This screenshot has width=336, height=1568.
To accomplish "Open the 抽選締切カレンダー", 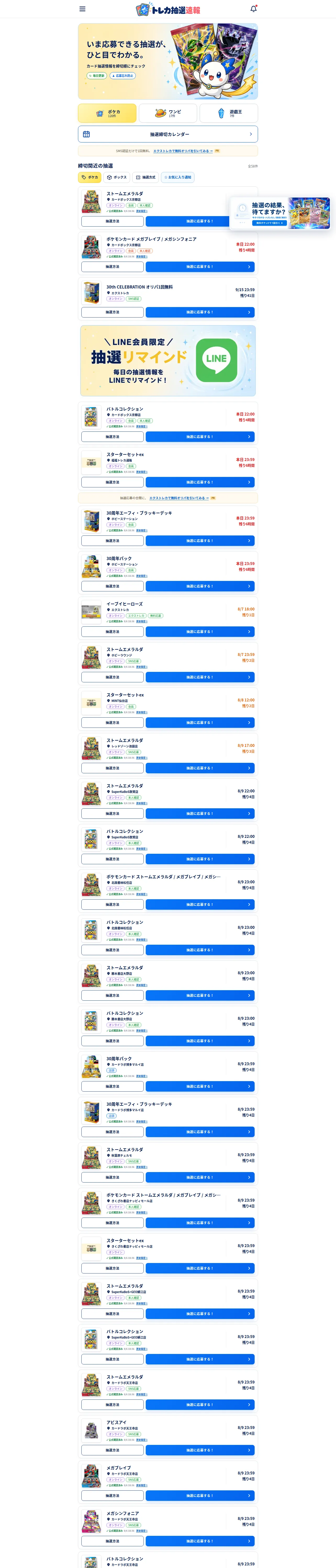I will pos(168,134).
